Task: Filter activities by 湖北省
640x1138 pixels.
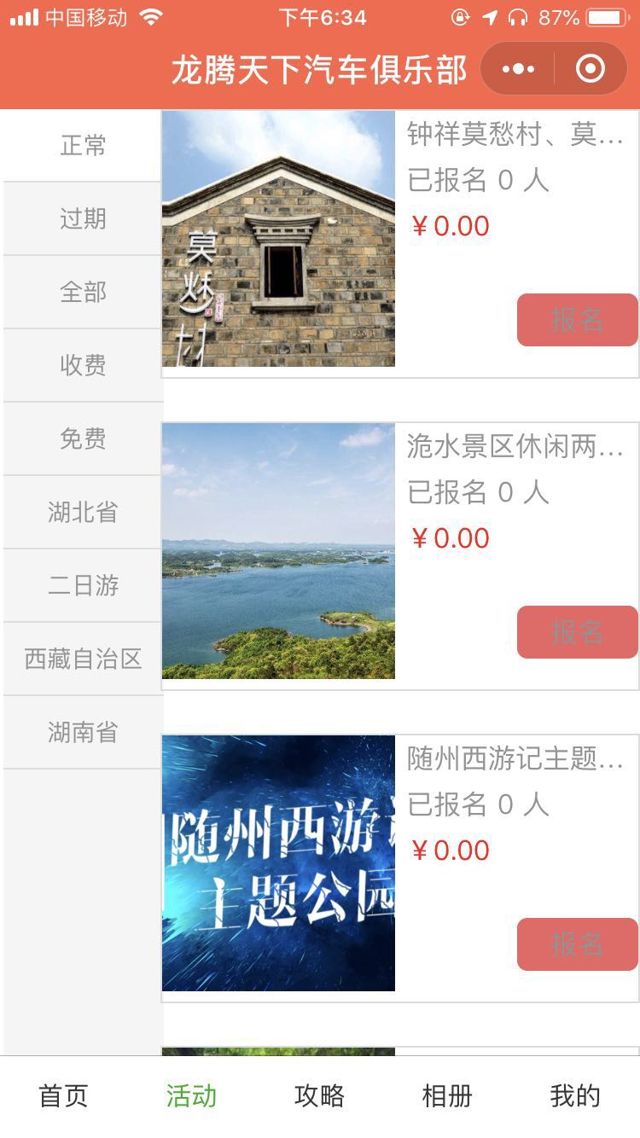Action: (82, 512)
